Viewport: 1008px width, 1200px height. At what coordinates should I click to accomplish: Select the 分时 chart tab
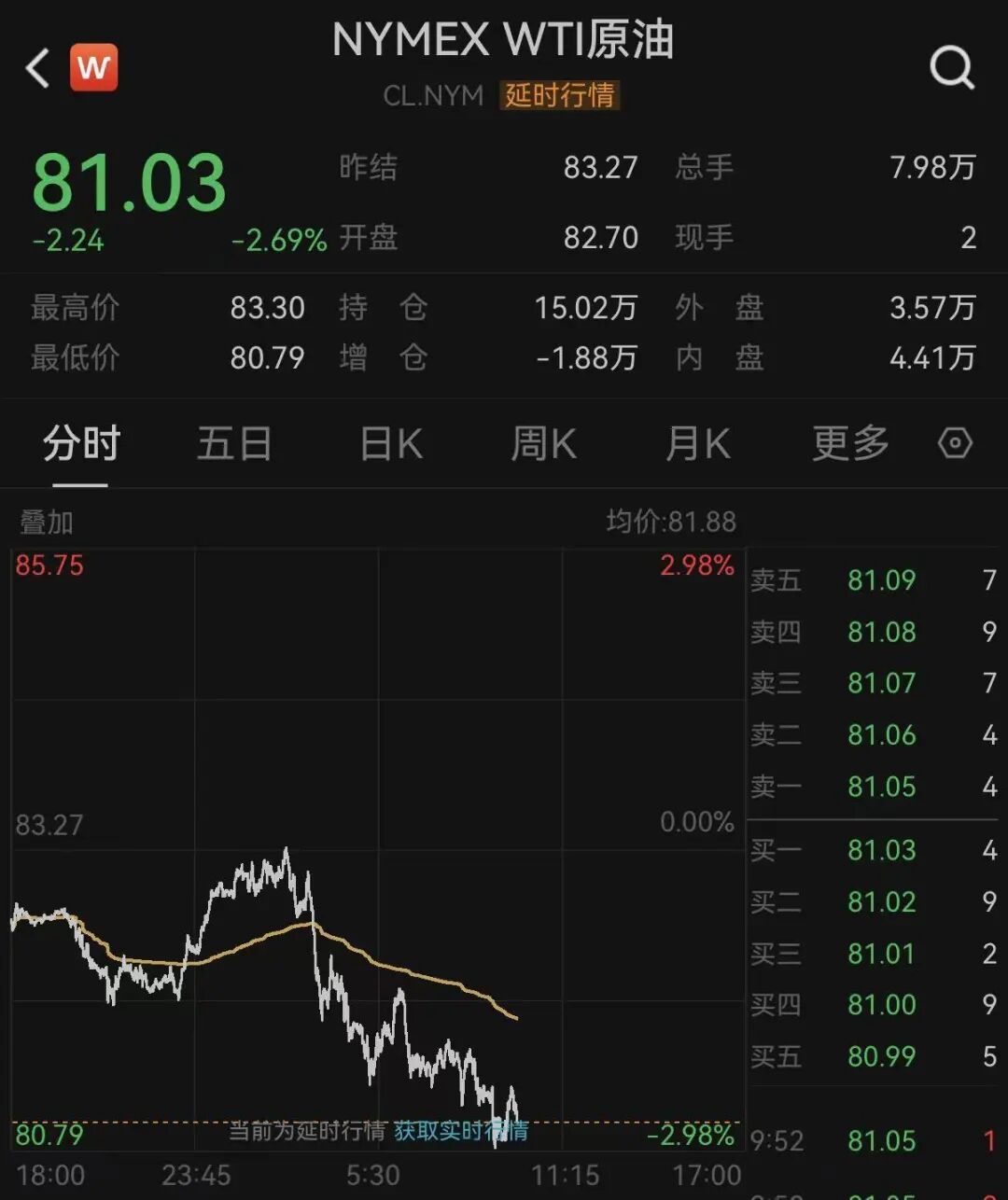click(81, 443)
